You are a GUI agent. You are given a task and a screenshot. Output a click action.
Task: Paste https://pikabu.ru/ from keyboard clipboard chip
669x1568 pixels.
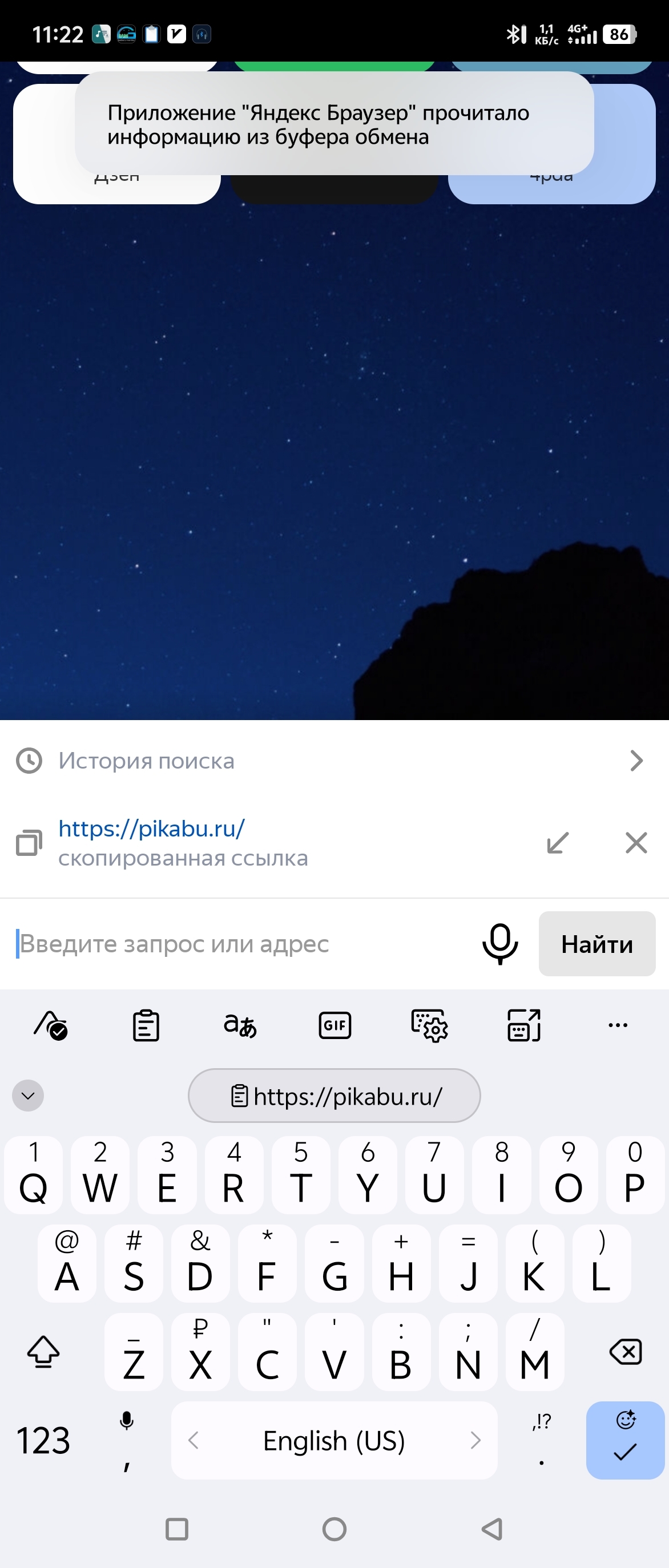point(334,1096)
